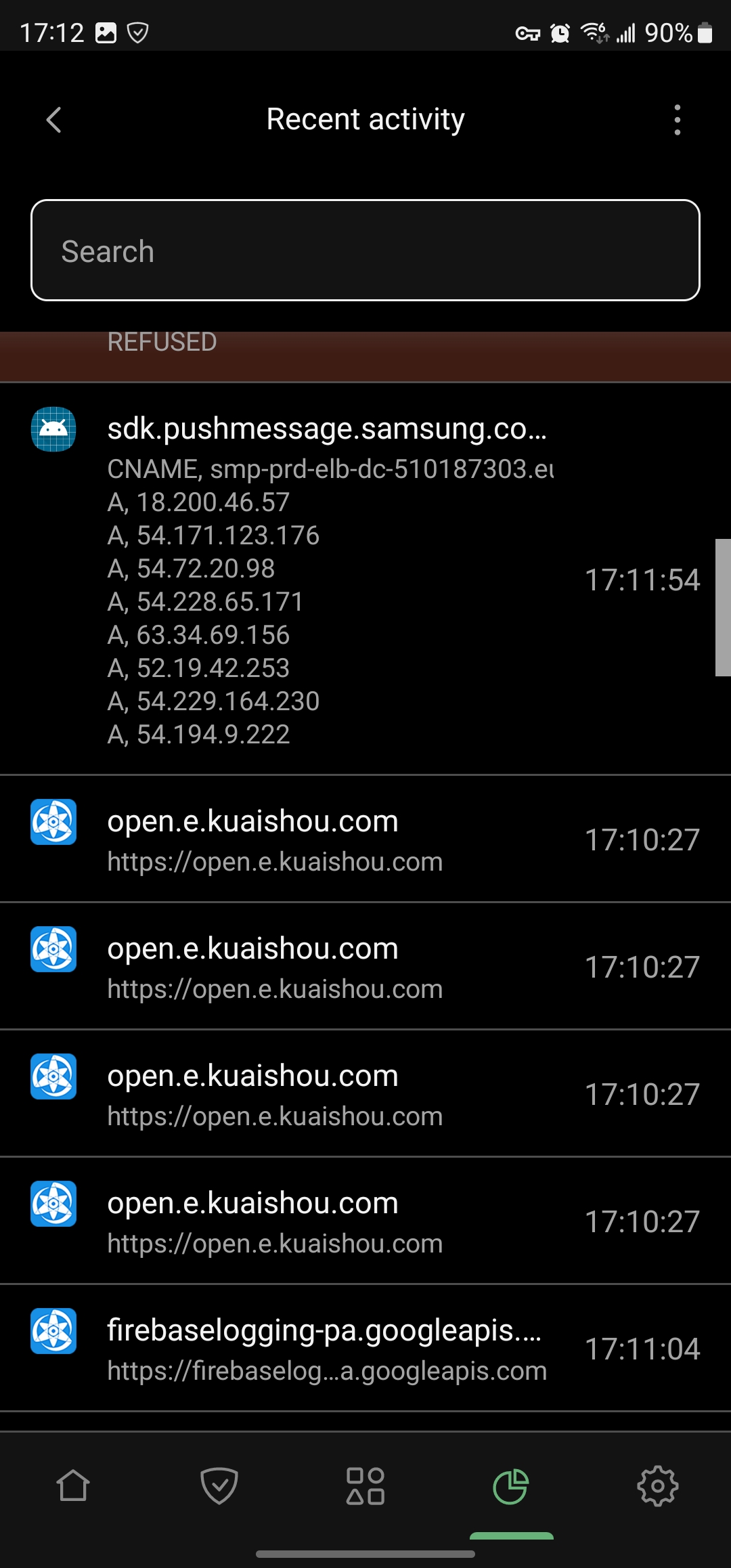This screenshot has width=731, height=1568.
Task: Open settings via the gear icon
Action: [658, 1487]
